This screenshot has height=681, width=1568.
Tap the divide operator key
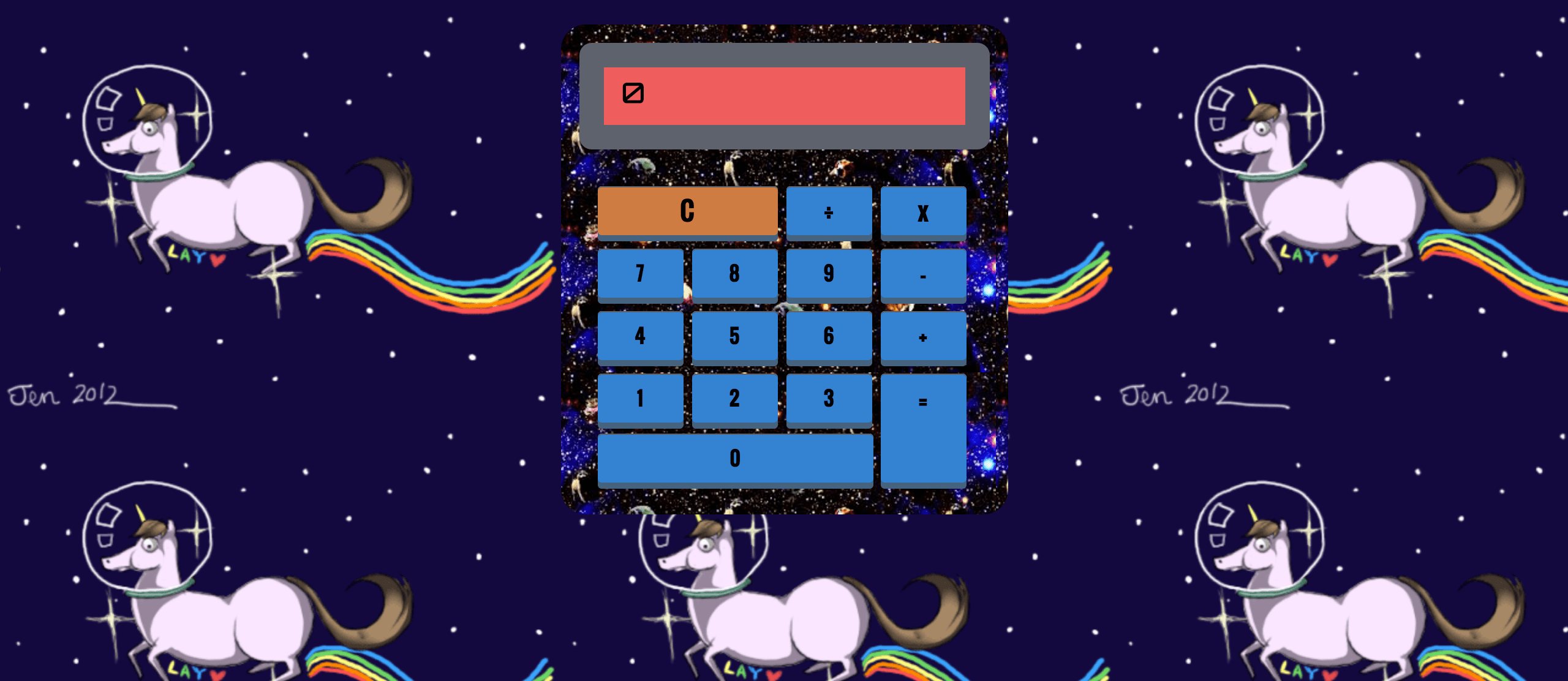tap(829, 213)
